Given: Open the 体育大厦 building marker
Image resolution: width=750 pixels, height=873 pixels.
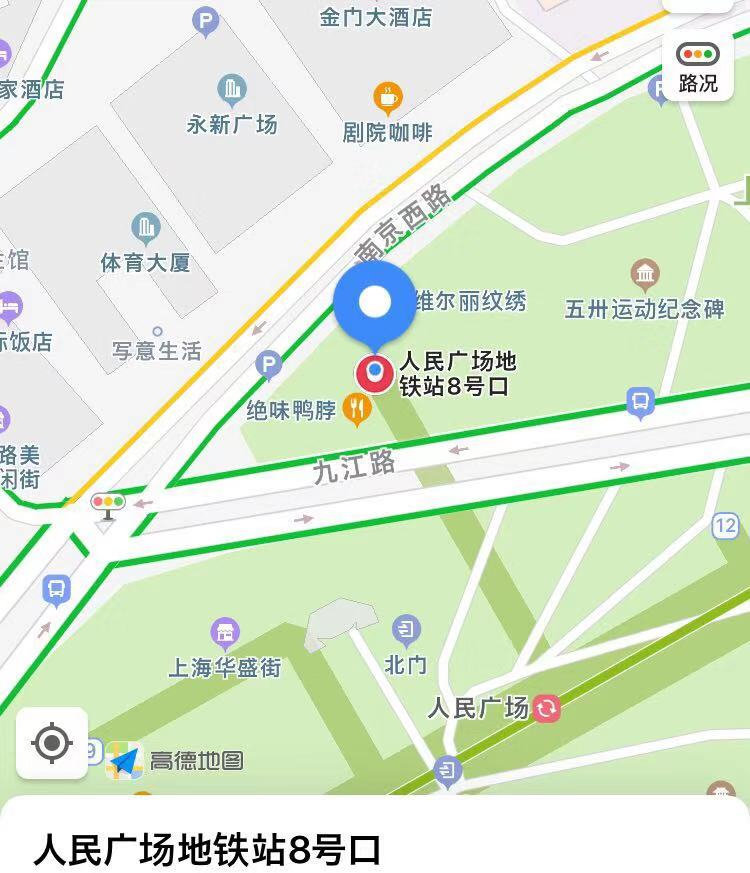Looking at the screenshot, I should [x=146, y=228].
